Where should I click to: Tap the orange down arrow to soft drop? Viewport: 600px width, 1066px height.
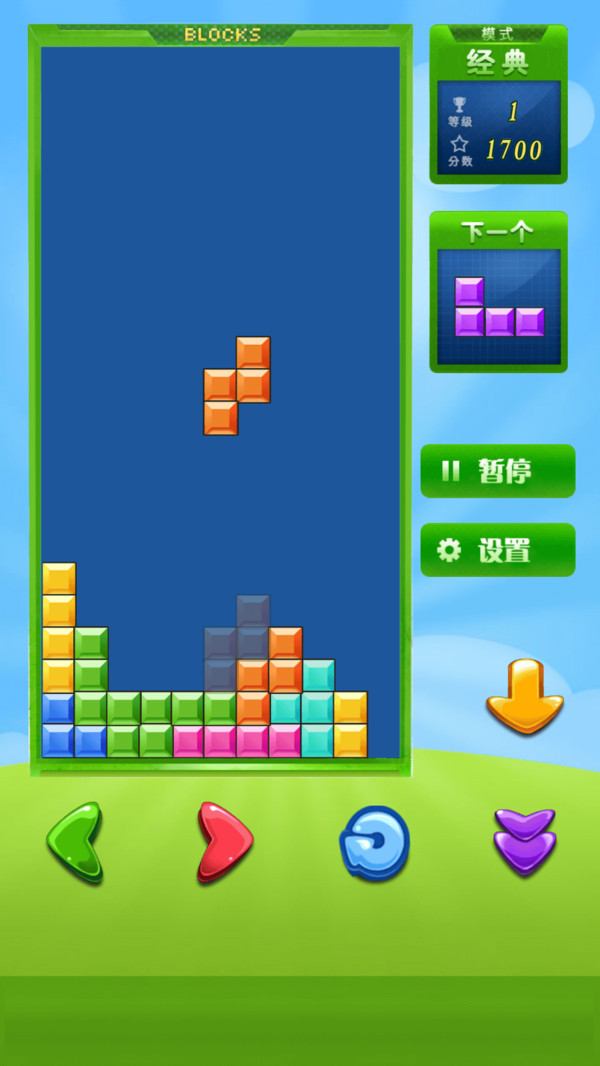(x=525, y=697)
